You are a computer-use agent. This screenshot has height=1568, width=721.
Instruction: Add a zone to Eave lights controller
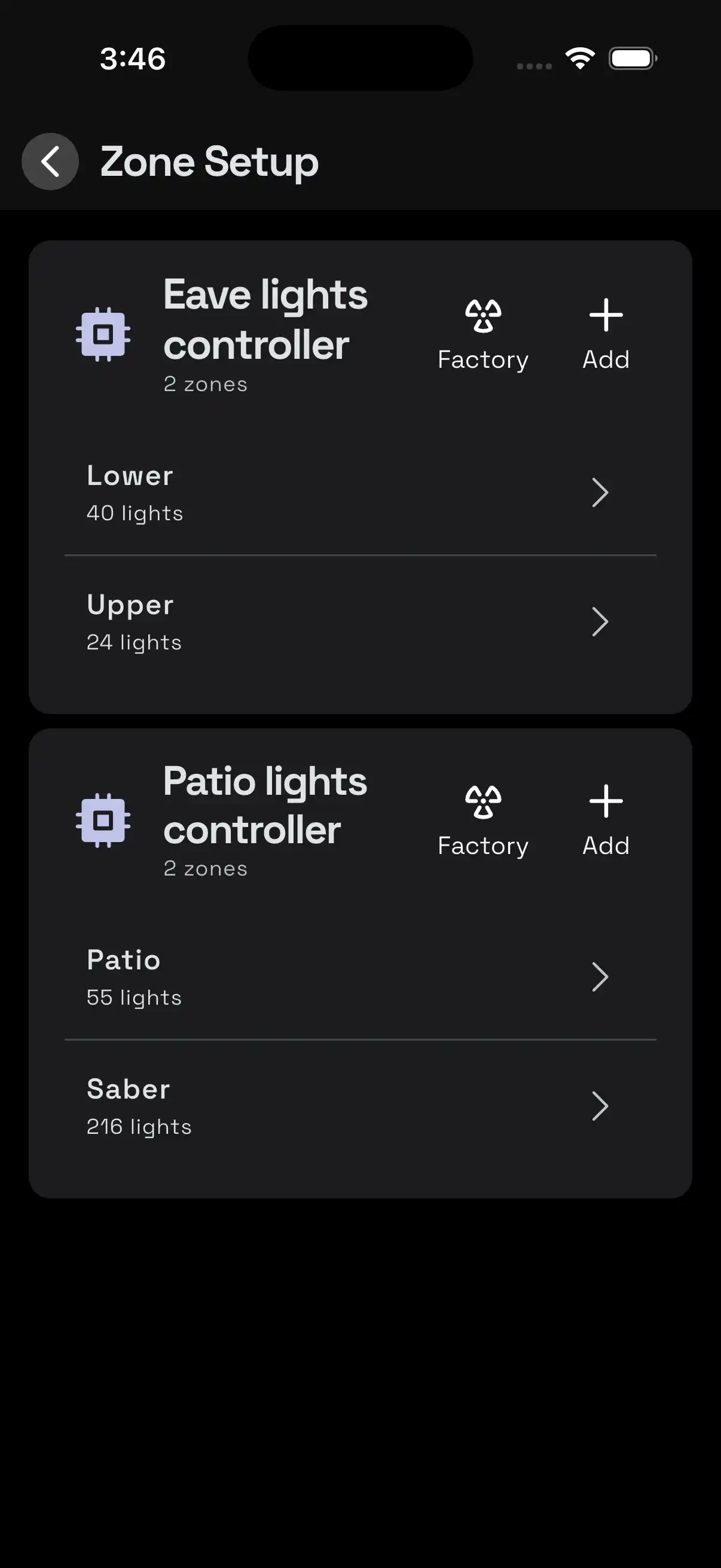606,334
